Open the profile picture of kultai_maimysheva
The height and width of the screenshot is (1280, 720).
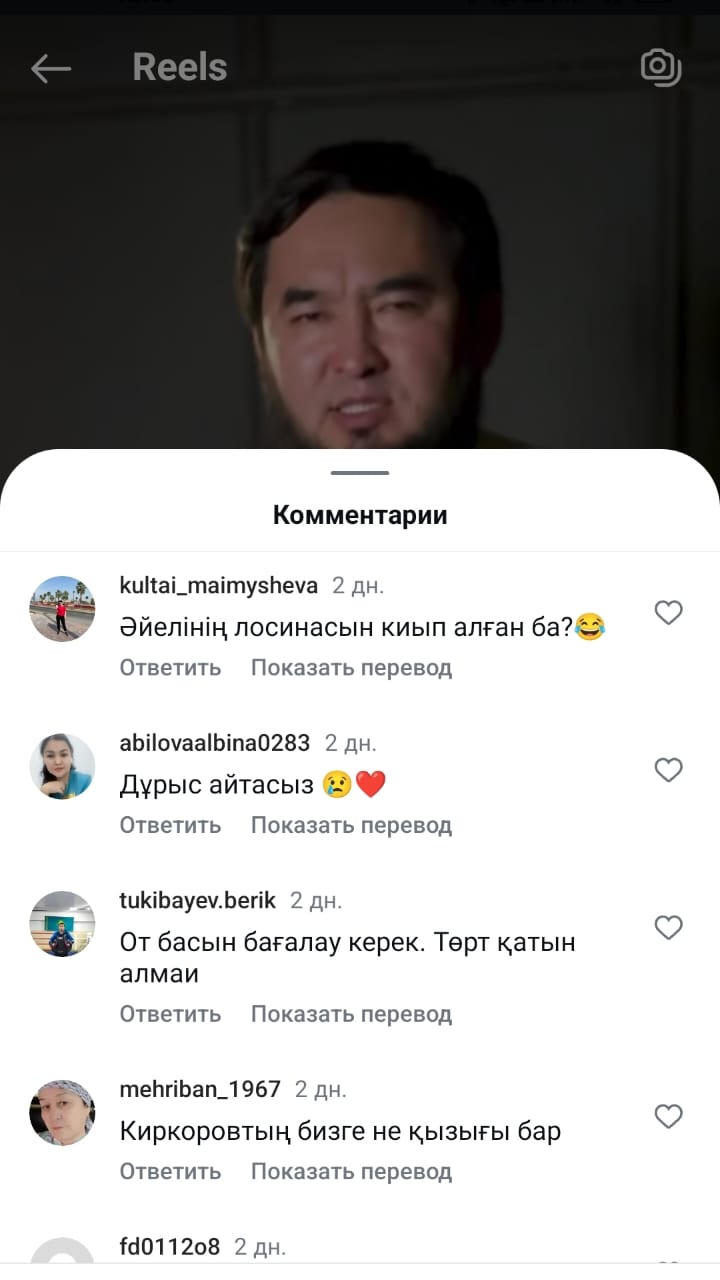[x=62, y=608]
